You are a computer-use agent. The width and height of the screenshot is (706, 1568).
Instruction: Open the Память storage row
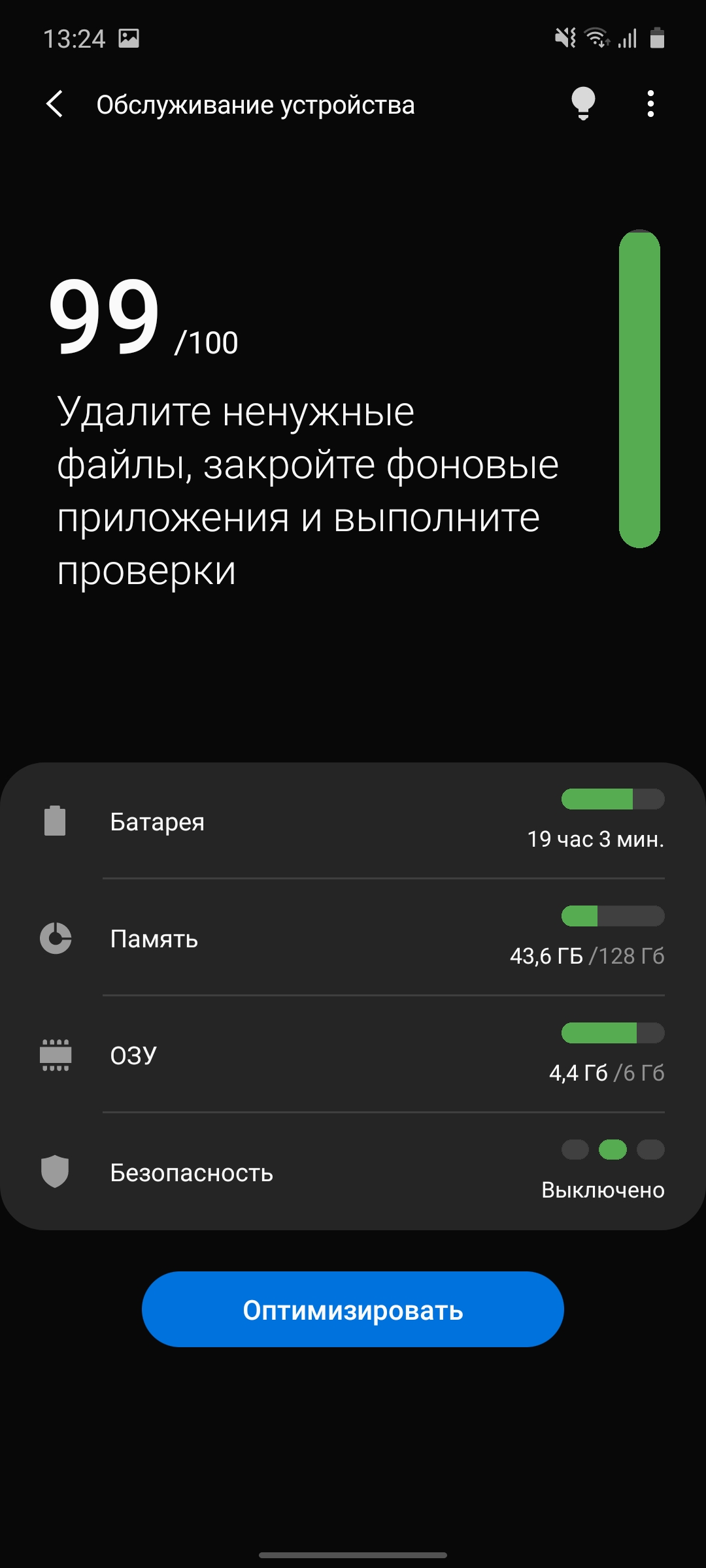pyautogui.click(x=353, y=938)
